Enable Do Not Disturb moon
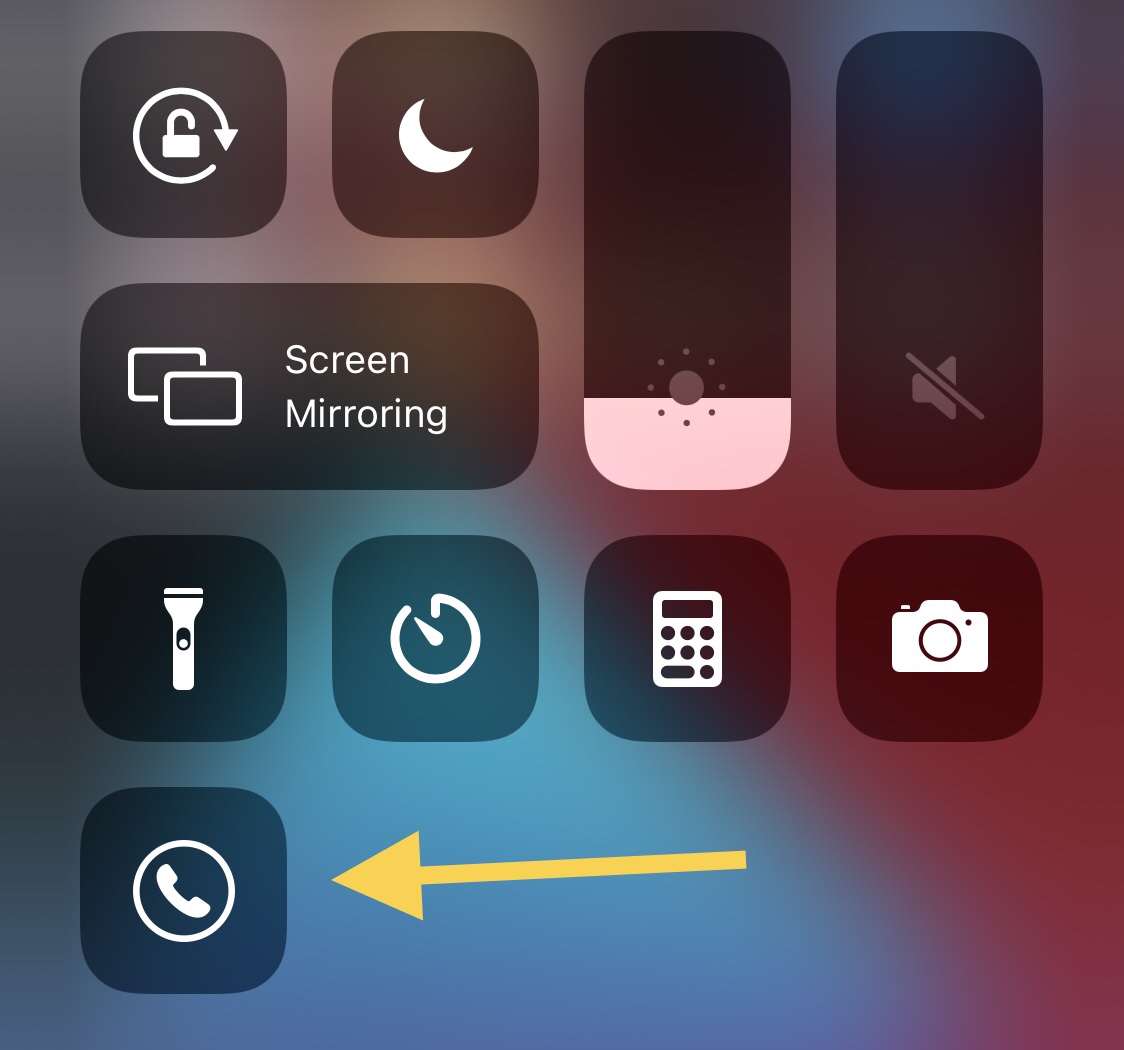 [436, 135]
